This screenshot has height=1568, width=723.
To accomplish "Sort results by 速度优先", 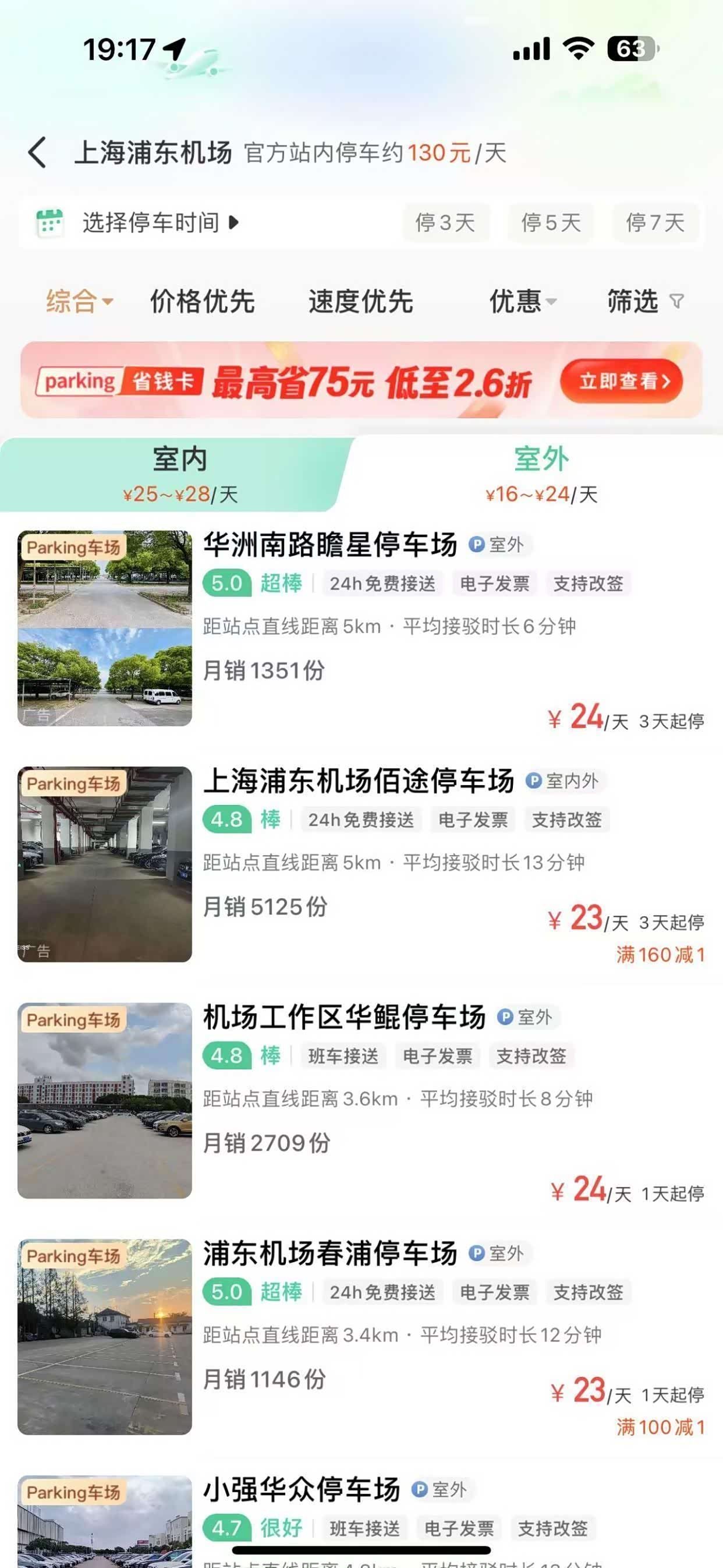I will pos(361,301).
